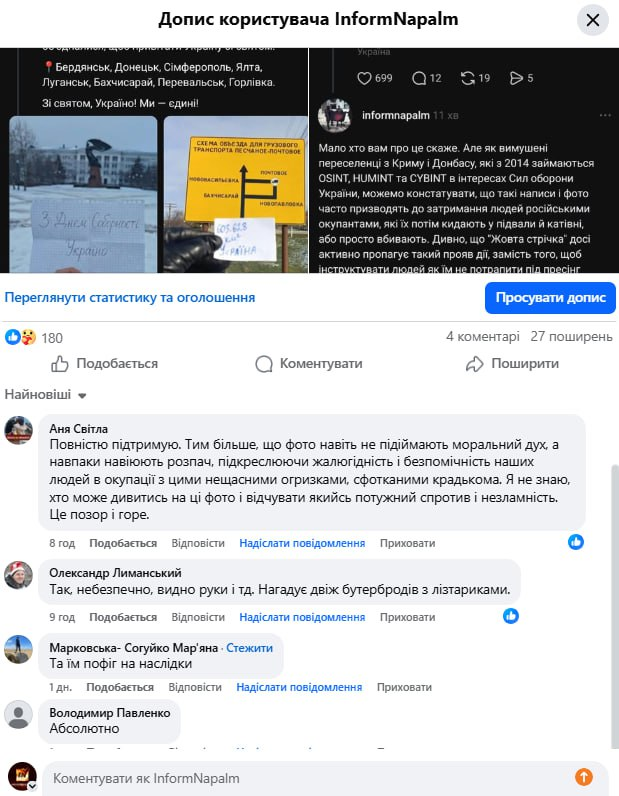
Task: Focus the 'Коментувати як InformNapalm' field
Action: tap(300, 777)
